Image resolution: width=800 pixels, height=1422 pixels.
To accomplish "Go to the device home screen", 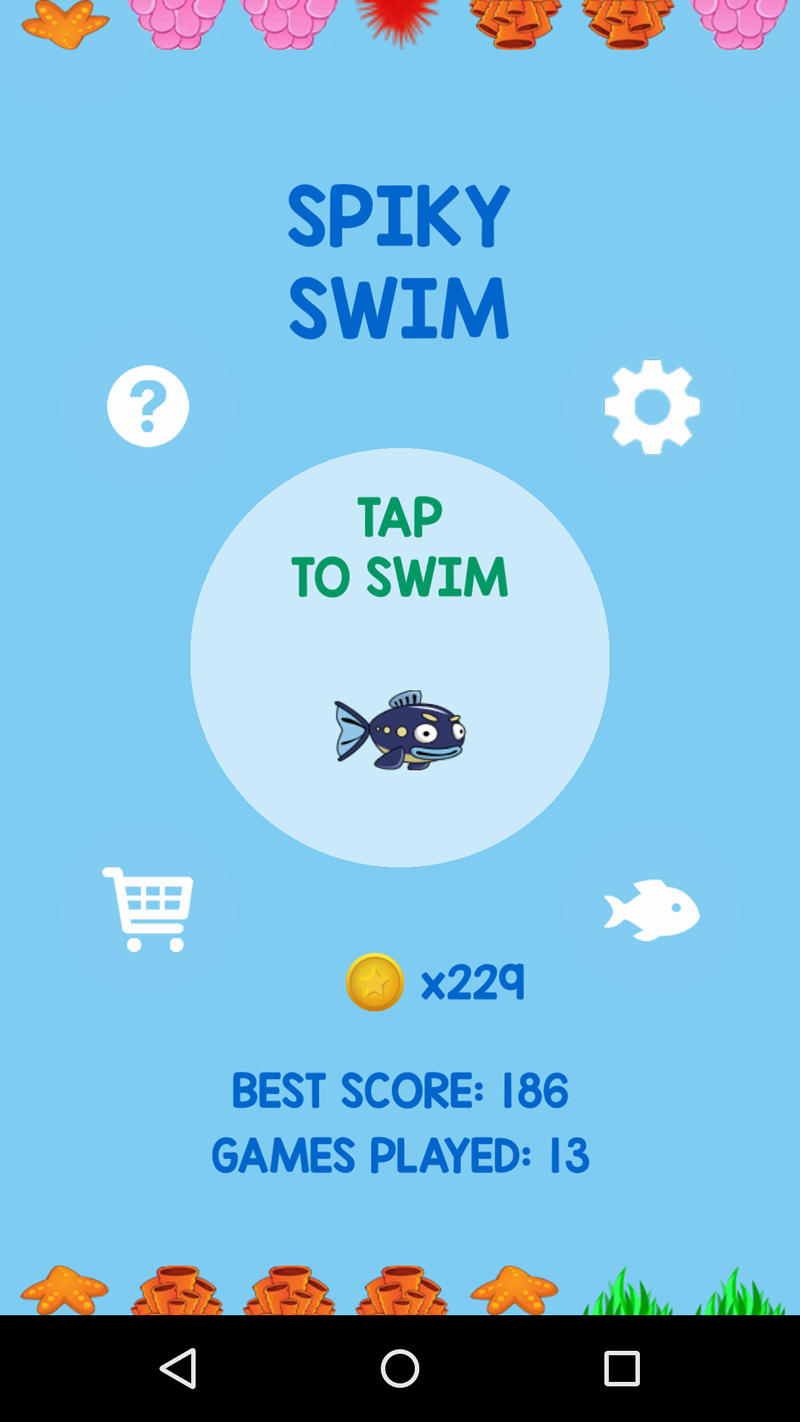I will point(400,1368).
